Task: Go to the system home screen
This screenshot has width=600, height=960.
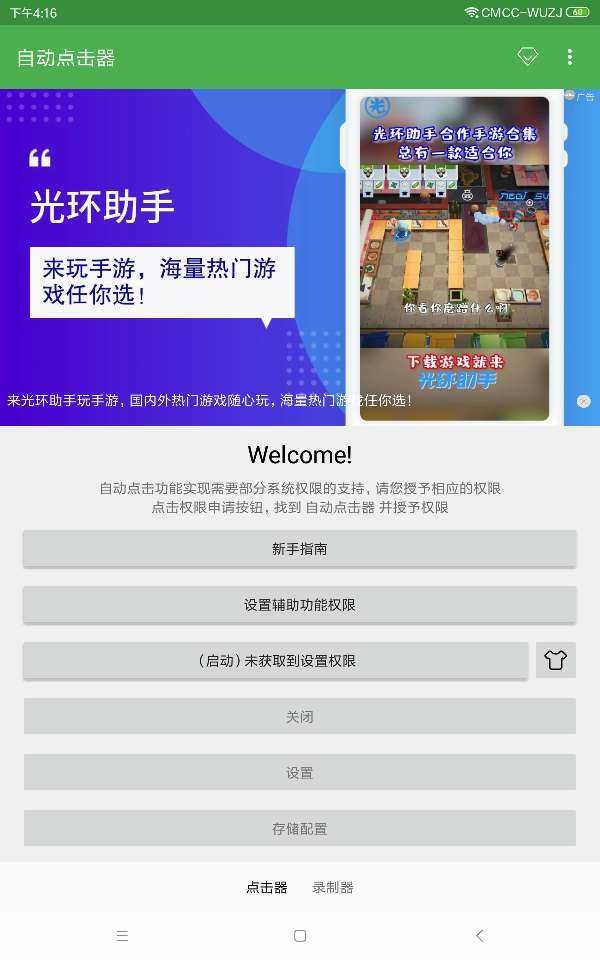Action: pyautogui.click(x=300, y=936)
